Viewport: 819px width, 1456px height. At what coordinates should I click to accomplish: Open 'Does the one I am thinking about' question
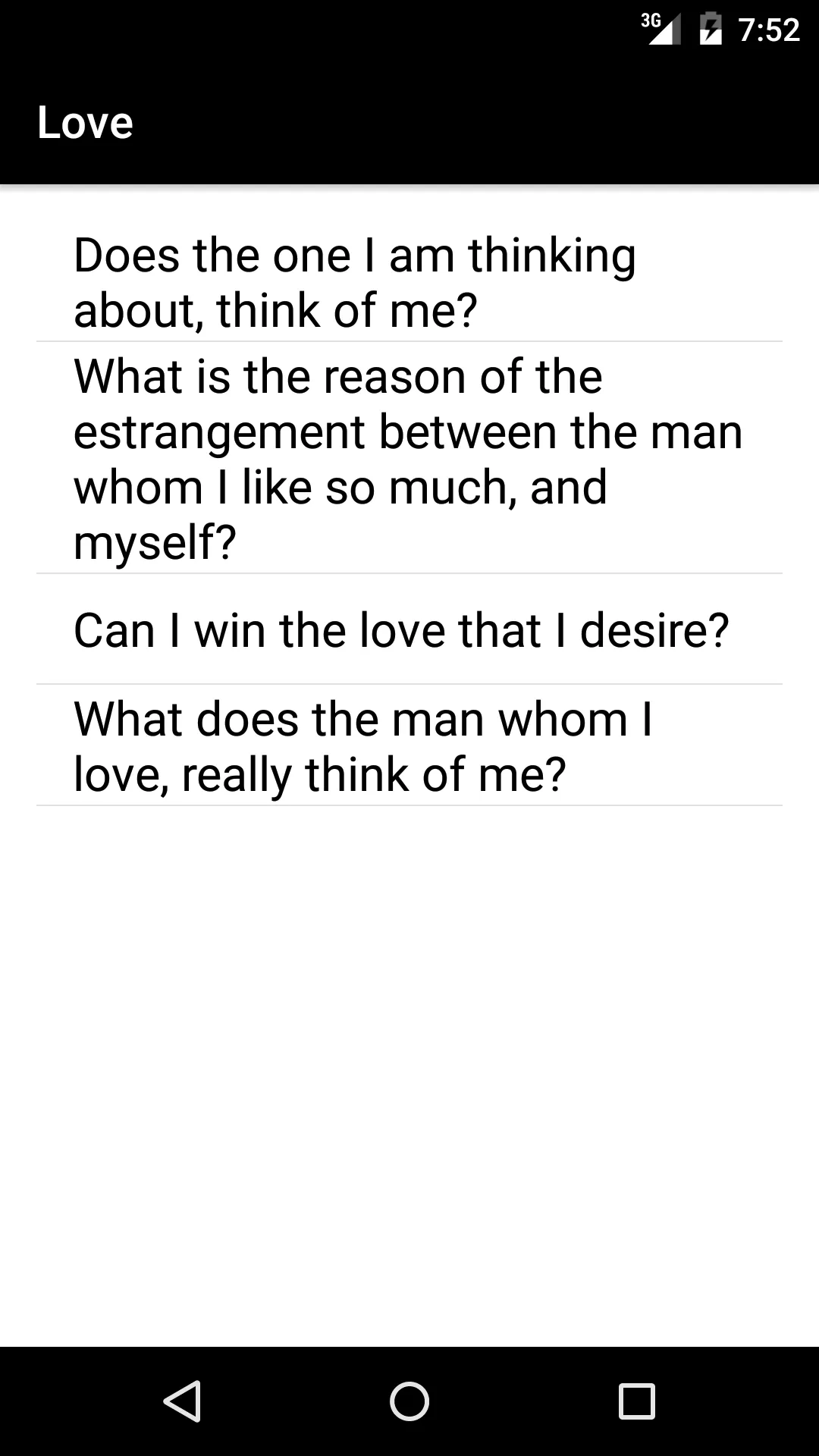pos(409,282)
